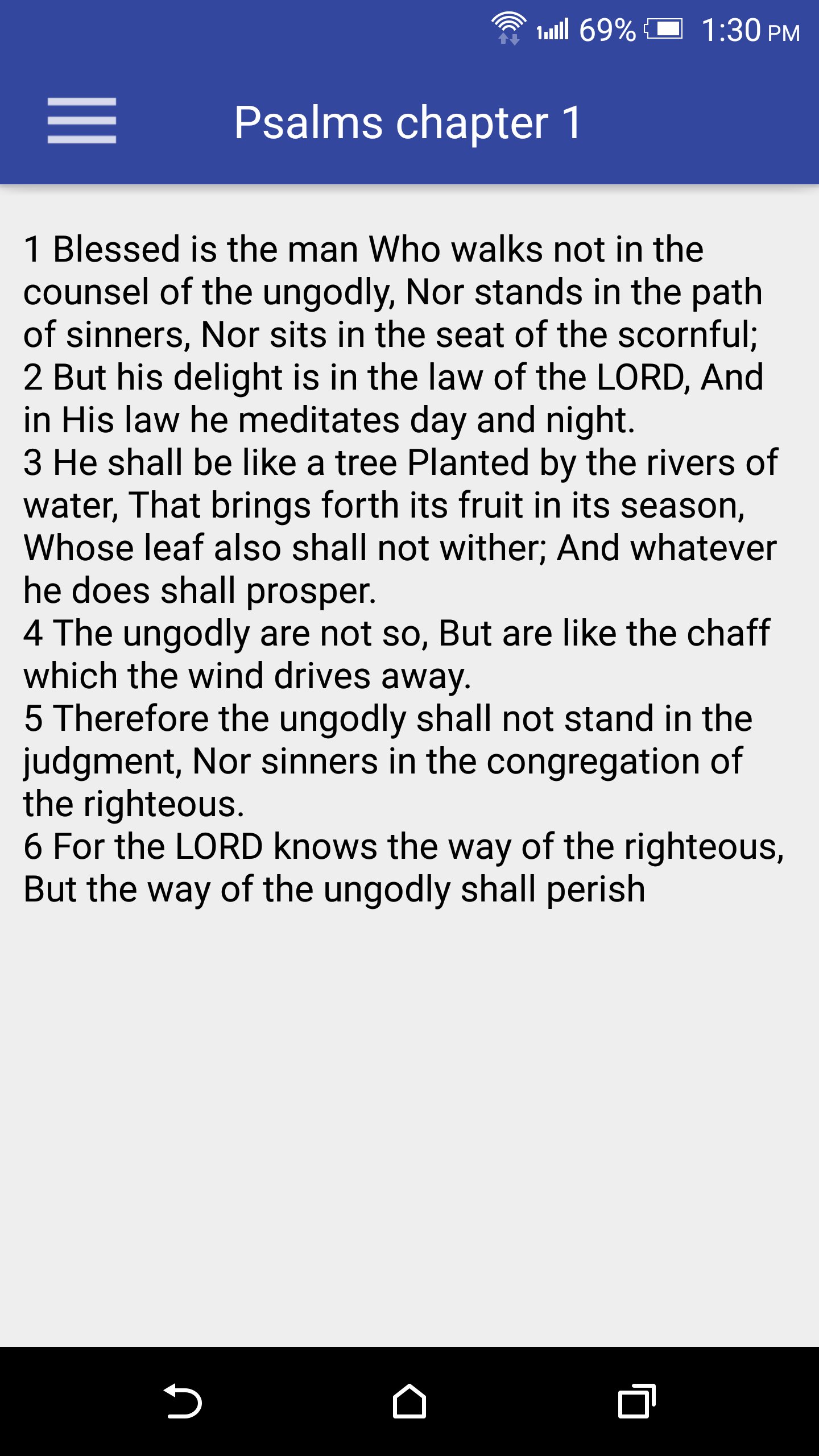Screen dimensions: 819x1456
Task: Open the hamburger drawer menu
Action: coord(81,121)
